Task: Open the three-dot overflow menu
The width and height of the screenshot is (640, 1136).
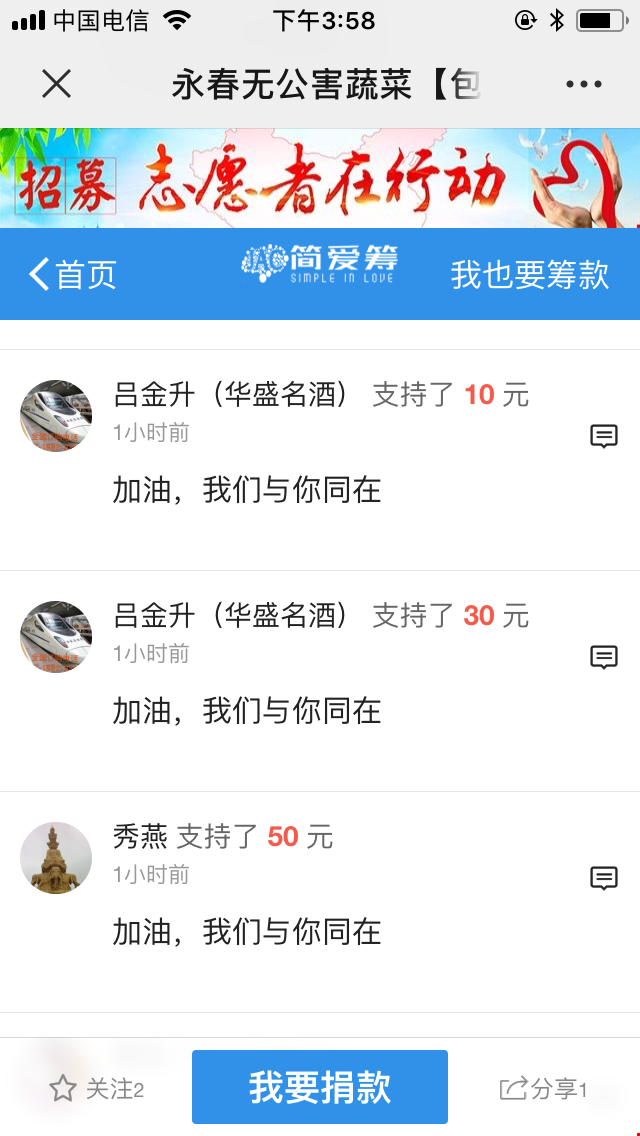Action: coord(583,85)
